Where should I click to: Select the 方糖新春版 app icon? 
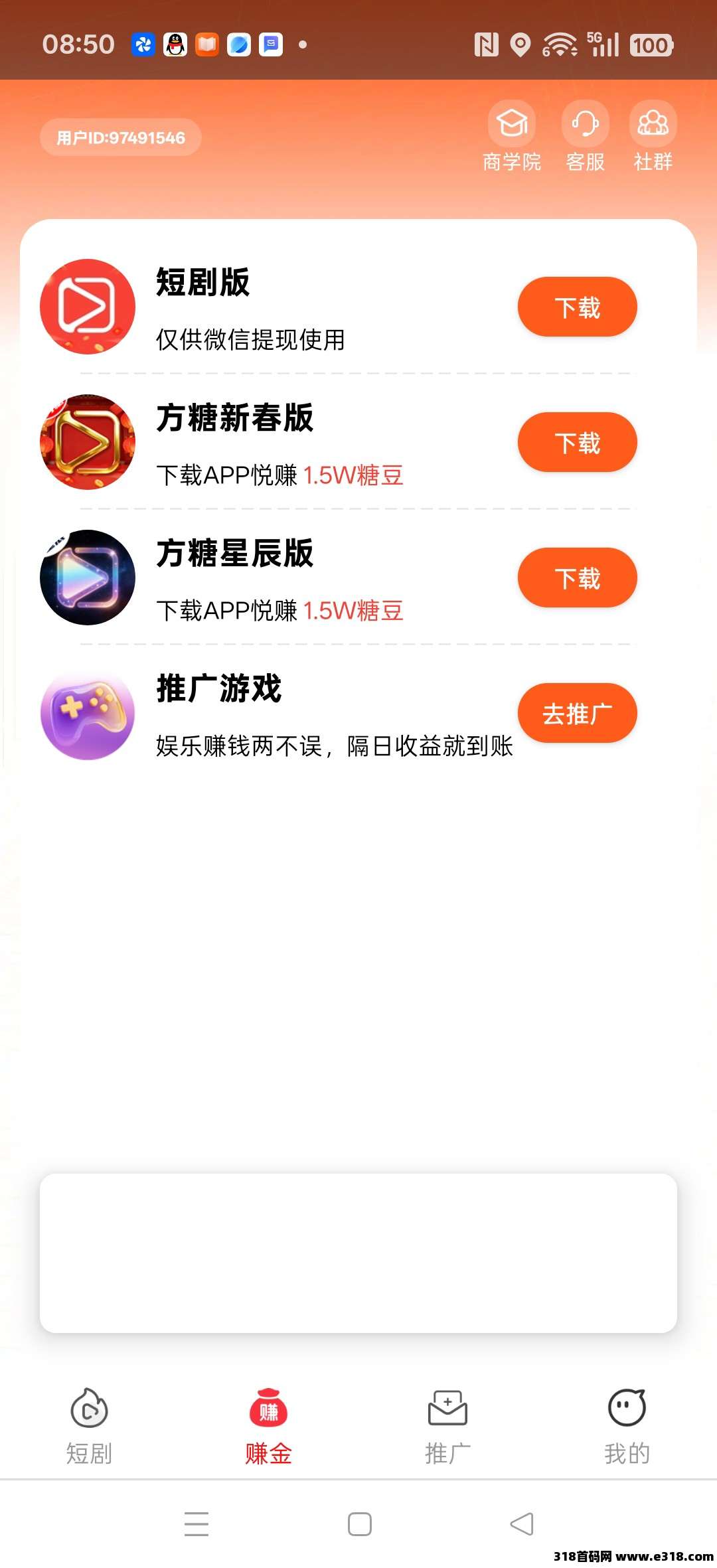click(87, 442)
